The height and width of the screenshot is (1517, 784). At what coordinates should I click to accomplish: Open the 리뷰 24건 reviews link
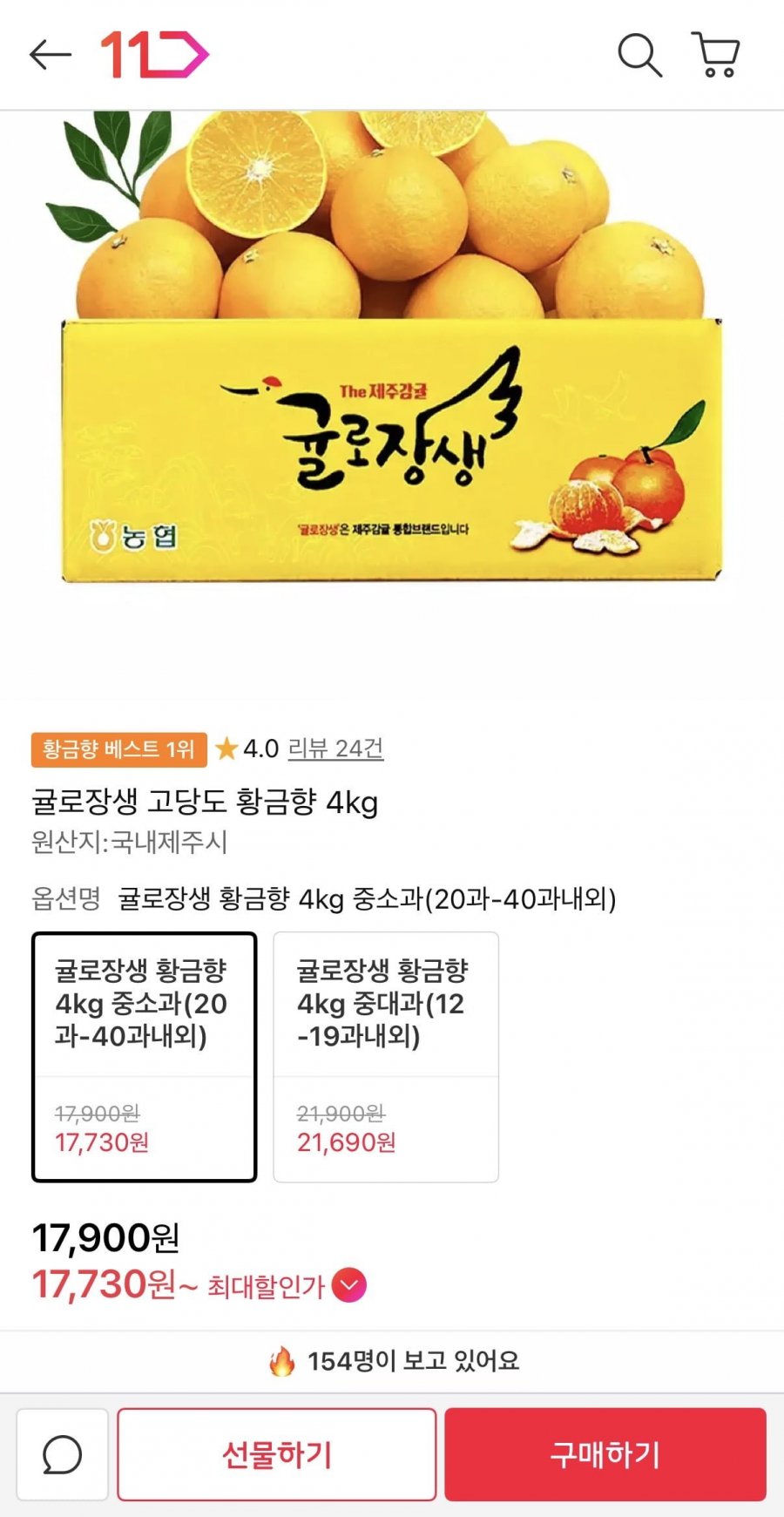[x=335, y=748]
